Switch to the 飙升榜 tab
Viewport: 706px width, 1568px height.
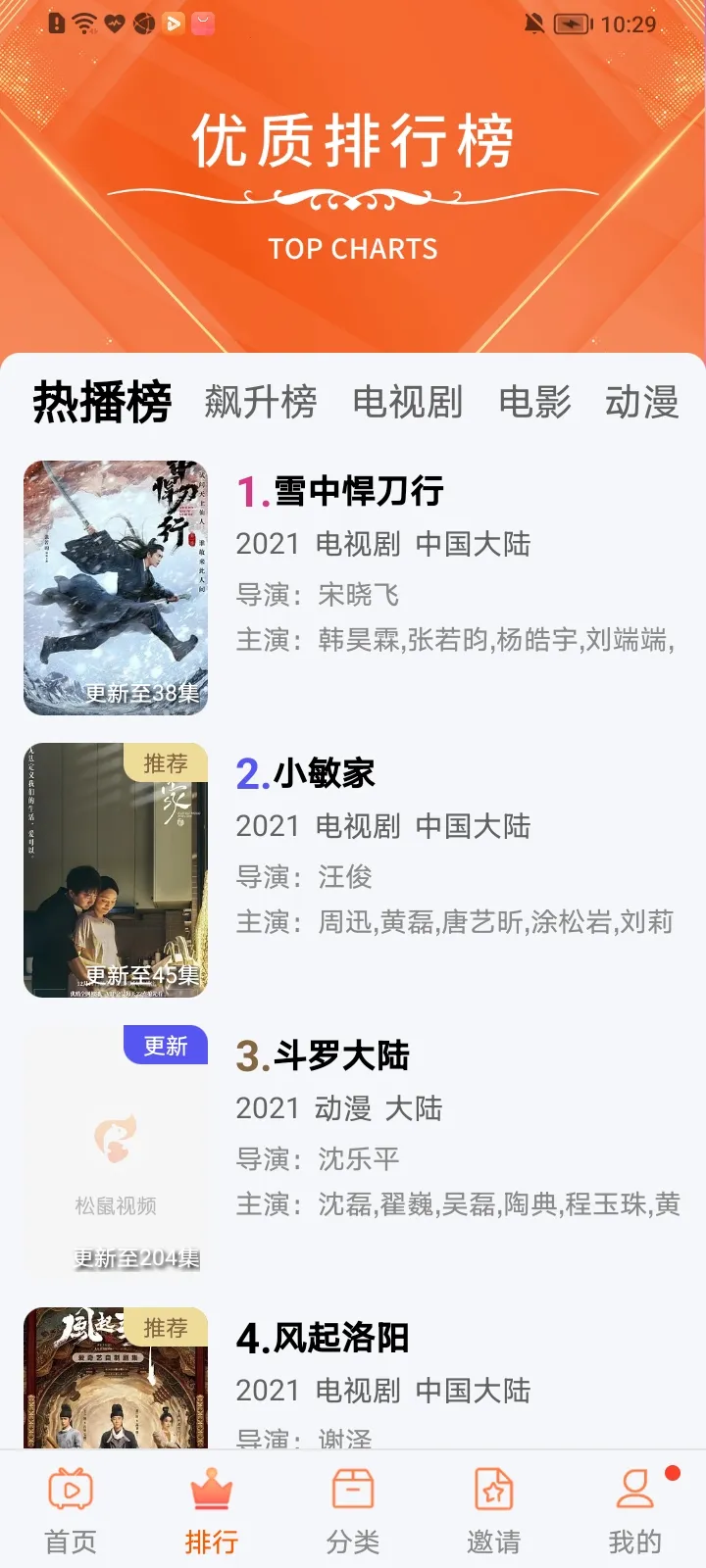point(260,402)
